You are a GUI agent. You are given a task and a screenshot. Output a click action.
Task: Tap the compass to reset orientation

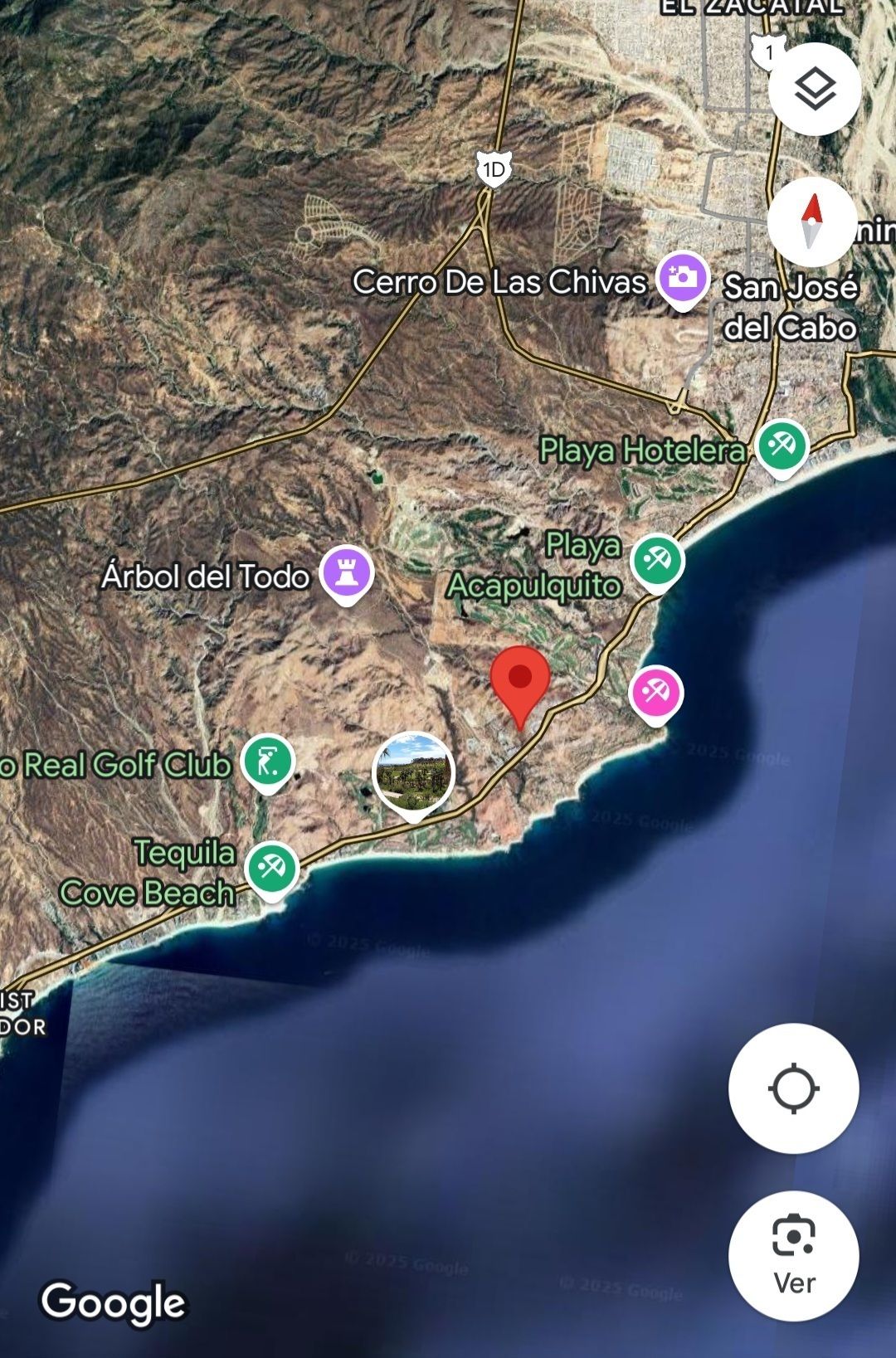[x=811, y=221]
